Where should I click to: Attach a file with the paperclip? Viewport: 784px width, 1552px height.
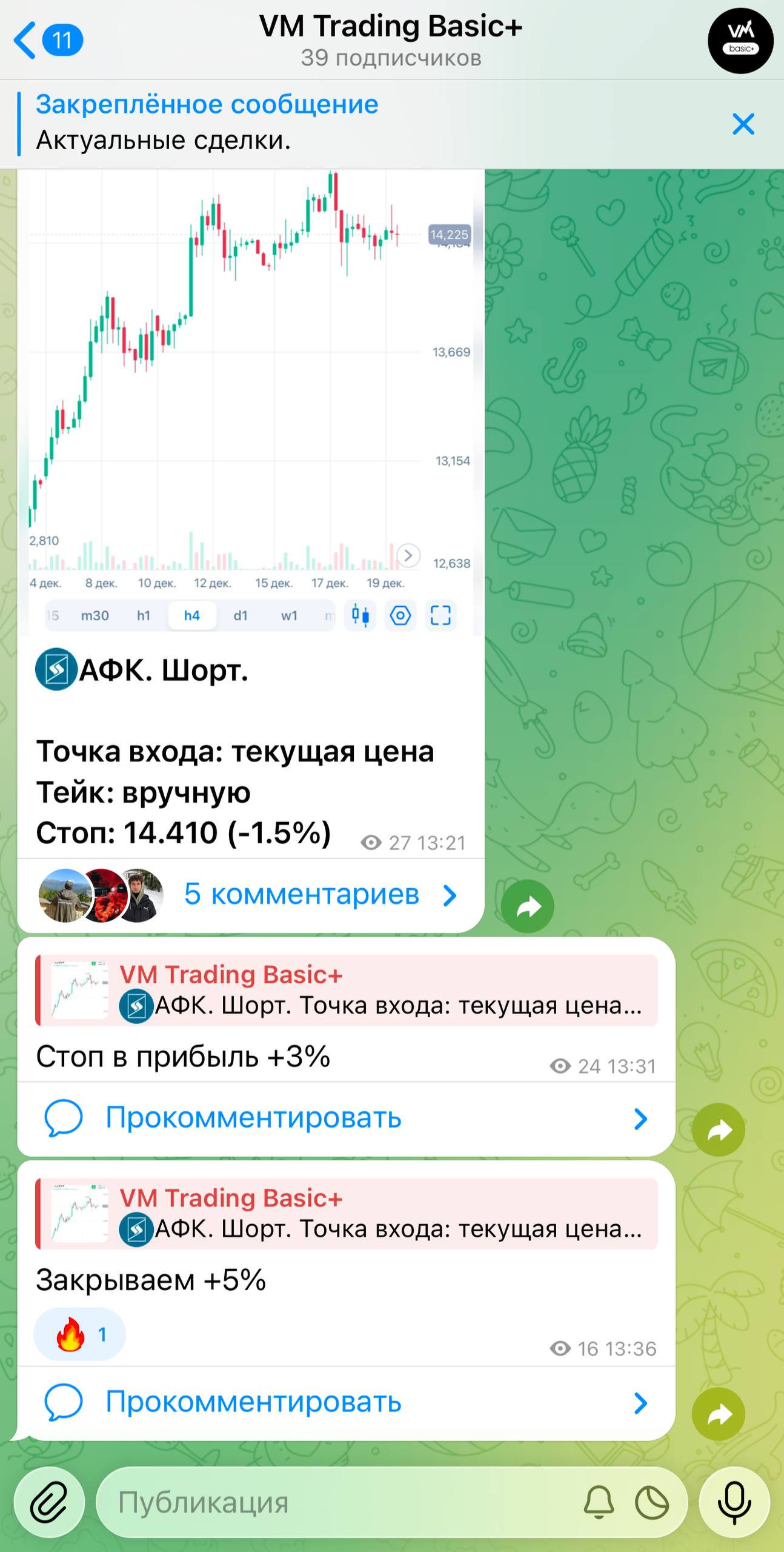tap(49, 1502)
